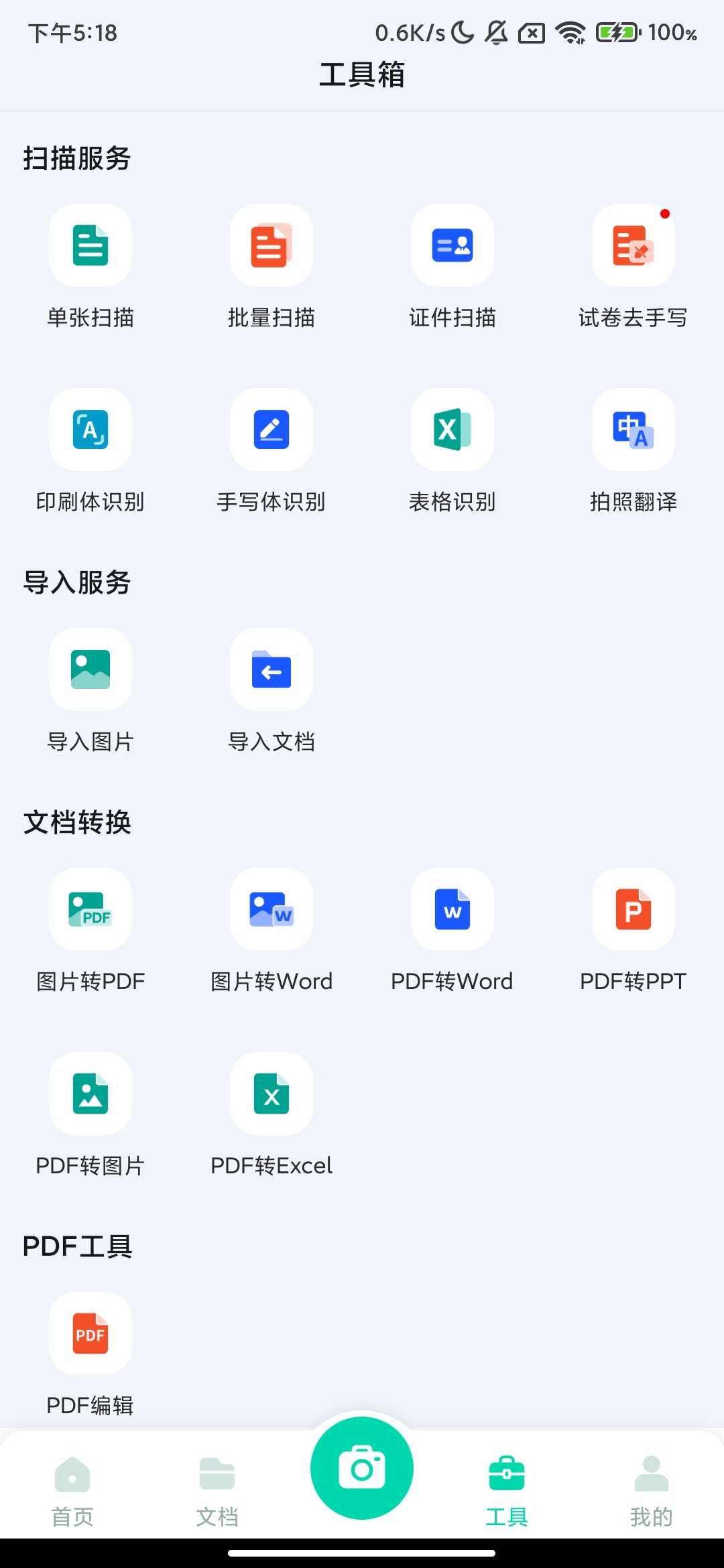This screenshot has width=724, height=1568.
Task: Open PDF编辑 editing tool
Action: pyautogui.click(x=90, y=1334)
